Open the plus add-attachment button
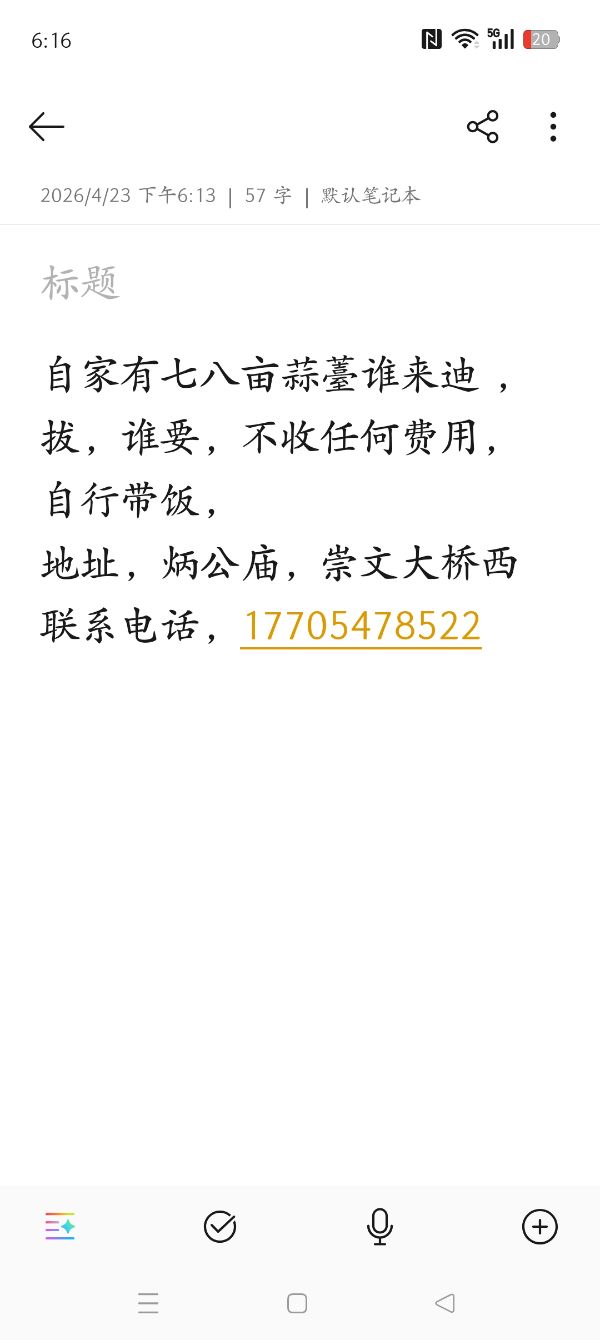Viewport: 600px width, 1340px height. (539, 1226)
